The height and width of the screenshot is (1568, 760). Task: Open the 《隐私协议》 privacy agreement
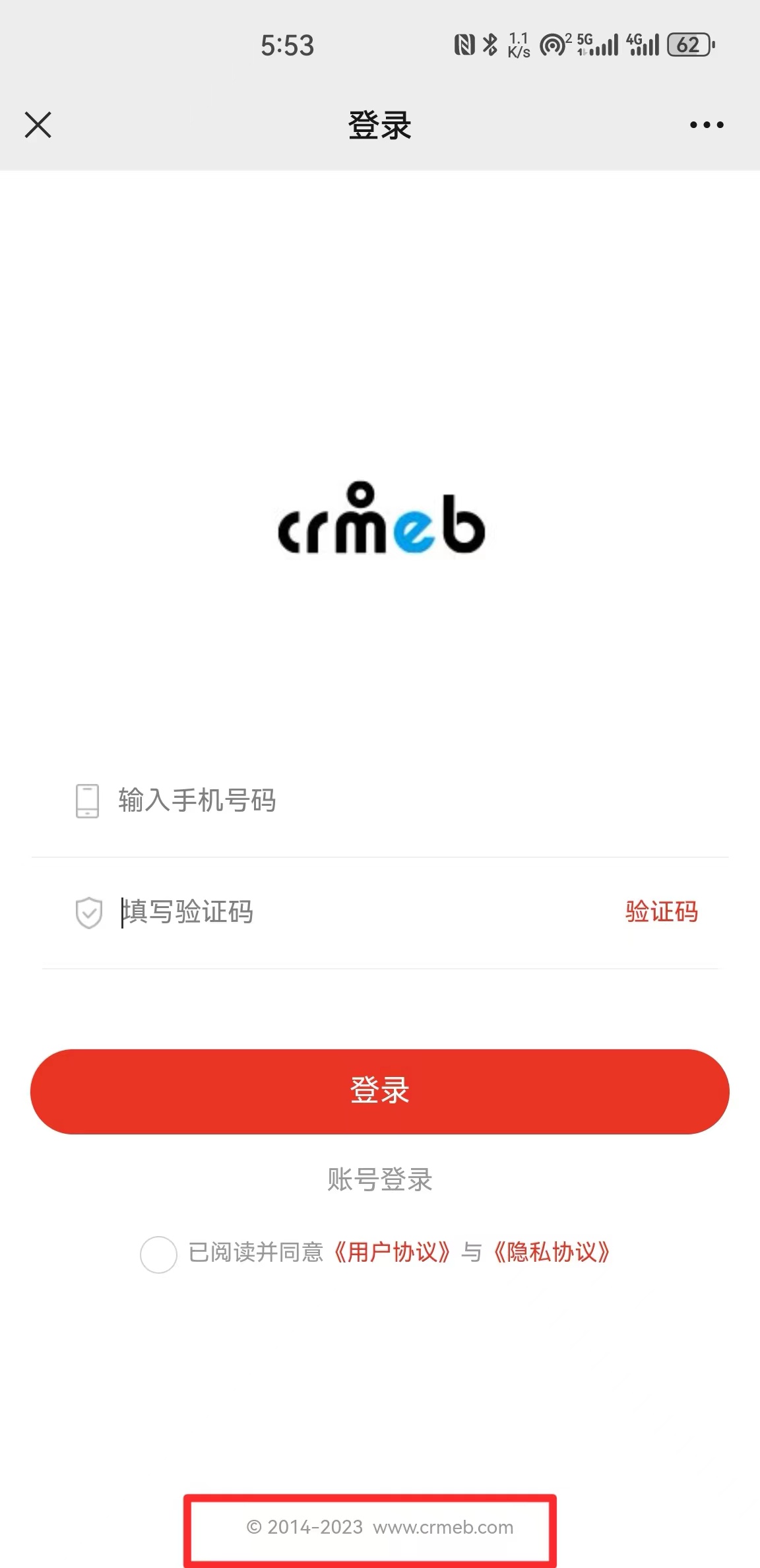click(x=552, y=1252)
